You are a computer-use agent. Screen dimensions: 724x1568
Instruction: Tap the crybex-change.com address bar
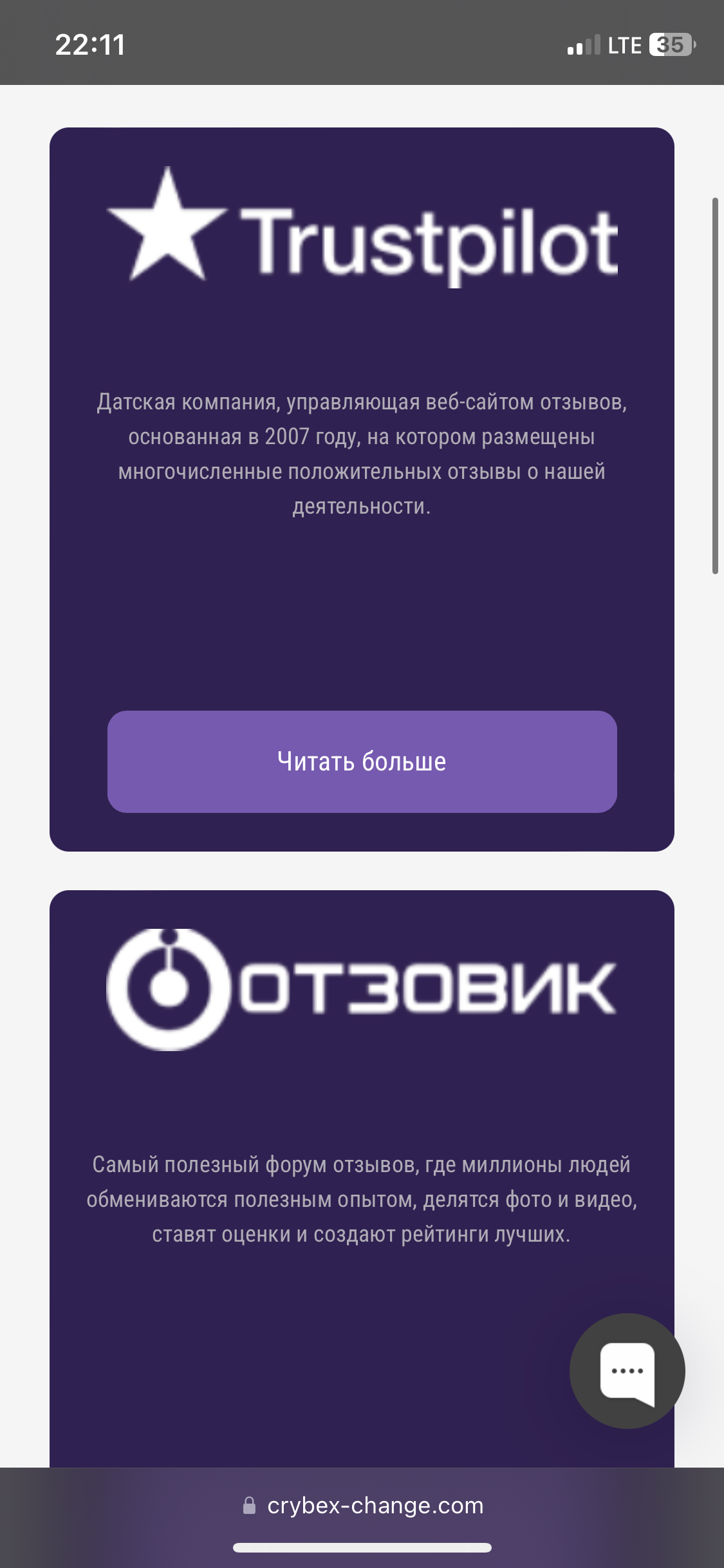point(362,1506)
